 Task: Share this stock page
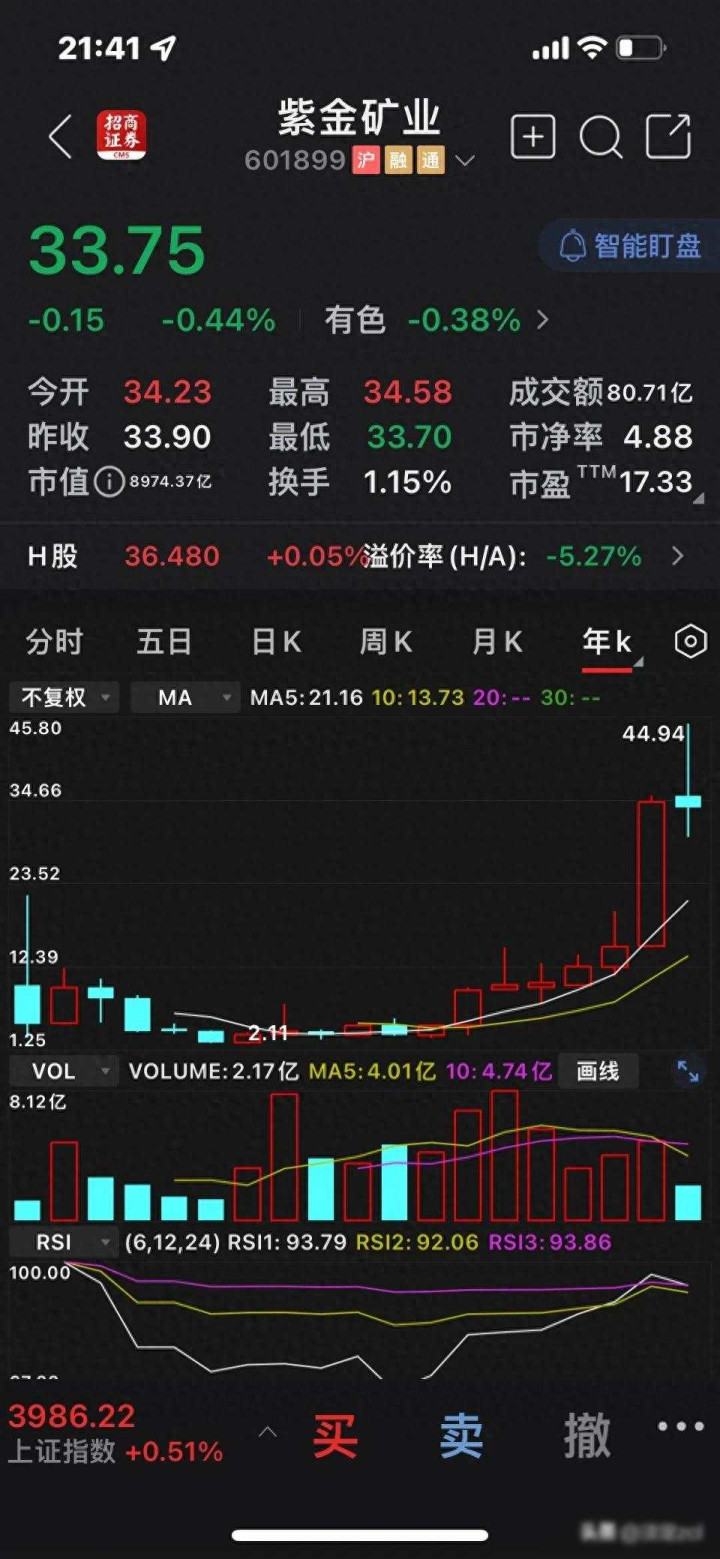668,137
